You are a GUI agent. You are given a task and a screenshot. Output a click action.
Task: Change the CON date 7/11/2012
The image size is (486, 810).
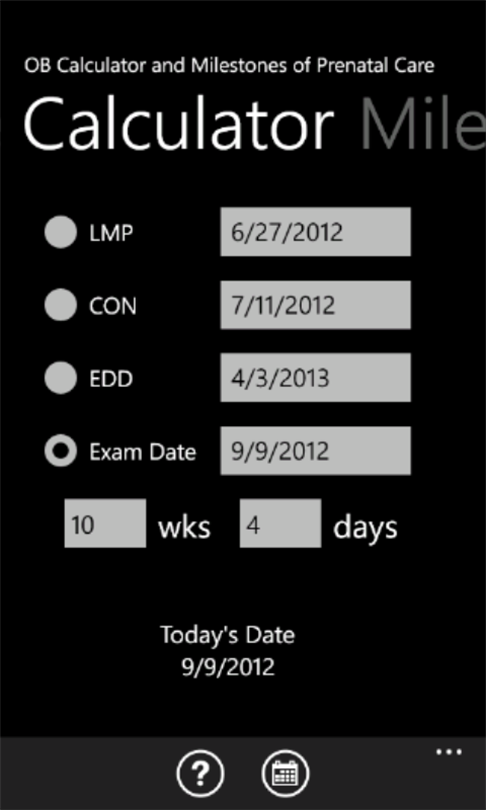pos(316,305)
